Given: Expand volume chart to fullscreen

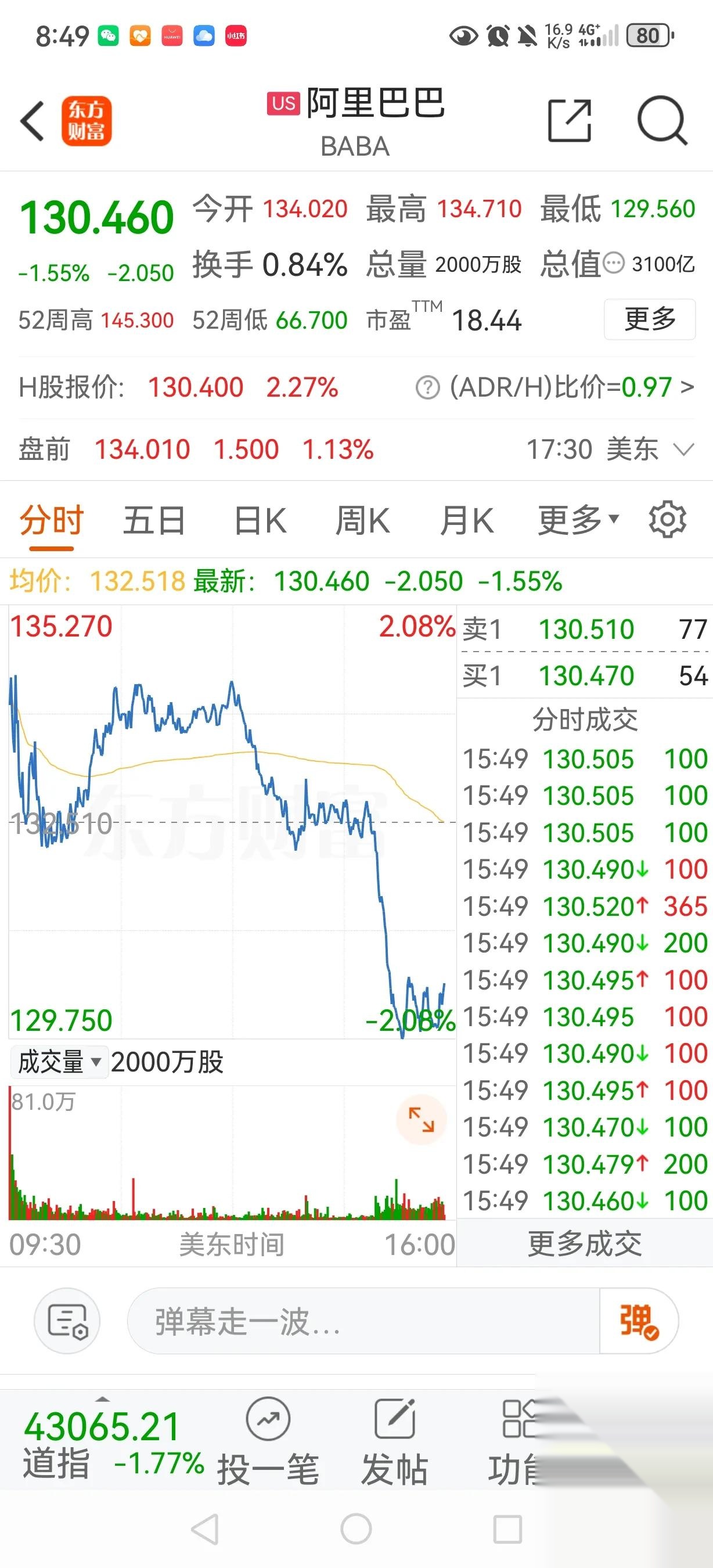Looking at the screenshot, I should coord(422,1119).
